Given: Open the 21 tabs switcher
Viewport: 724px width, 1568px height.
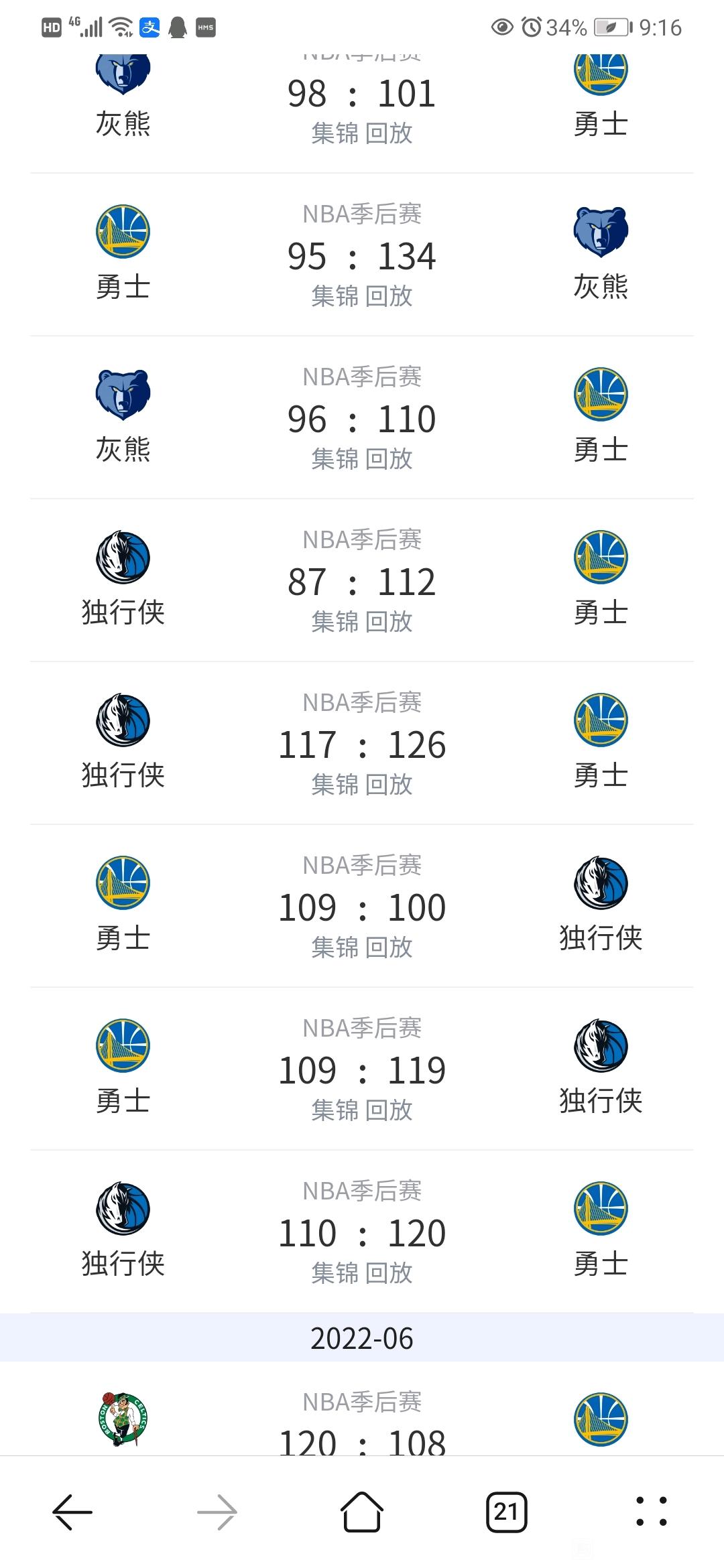Looking at the screenshot, I should (x=506, y=1512).
